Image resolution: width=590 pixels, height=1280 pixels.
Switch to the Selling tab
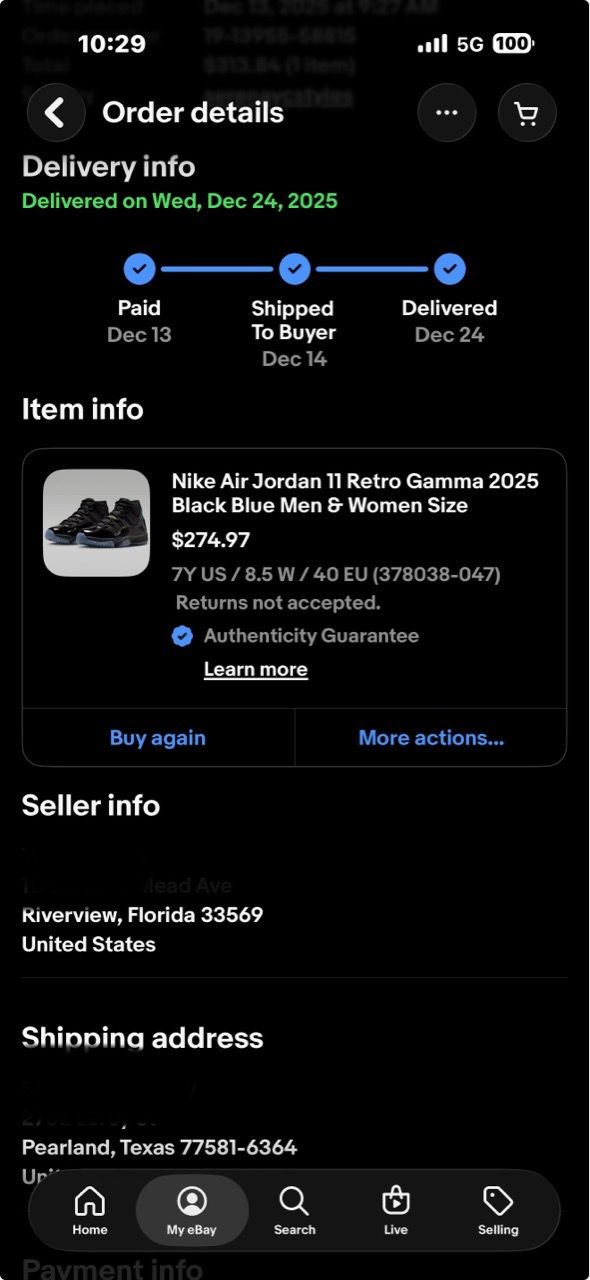tap(498, 1211)
